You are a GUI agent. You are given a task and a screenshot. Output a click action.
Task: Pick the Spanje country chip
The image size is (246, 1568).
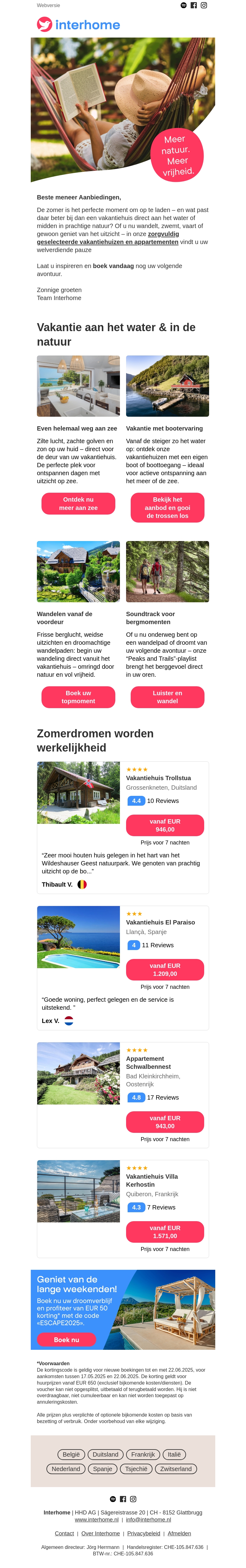102,1469
